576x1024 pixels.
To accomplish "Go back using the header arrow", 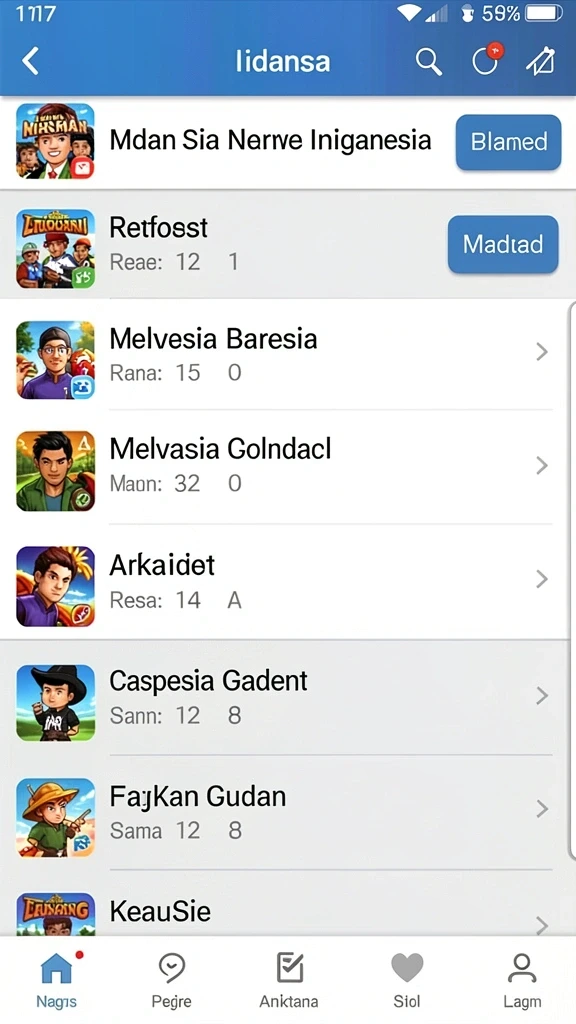I will point(30,61).
